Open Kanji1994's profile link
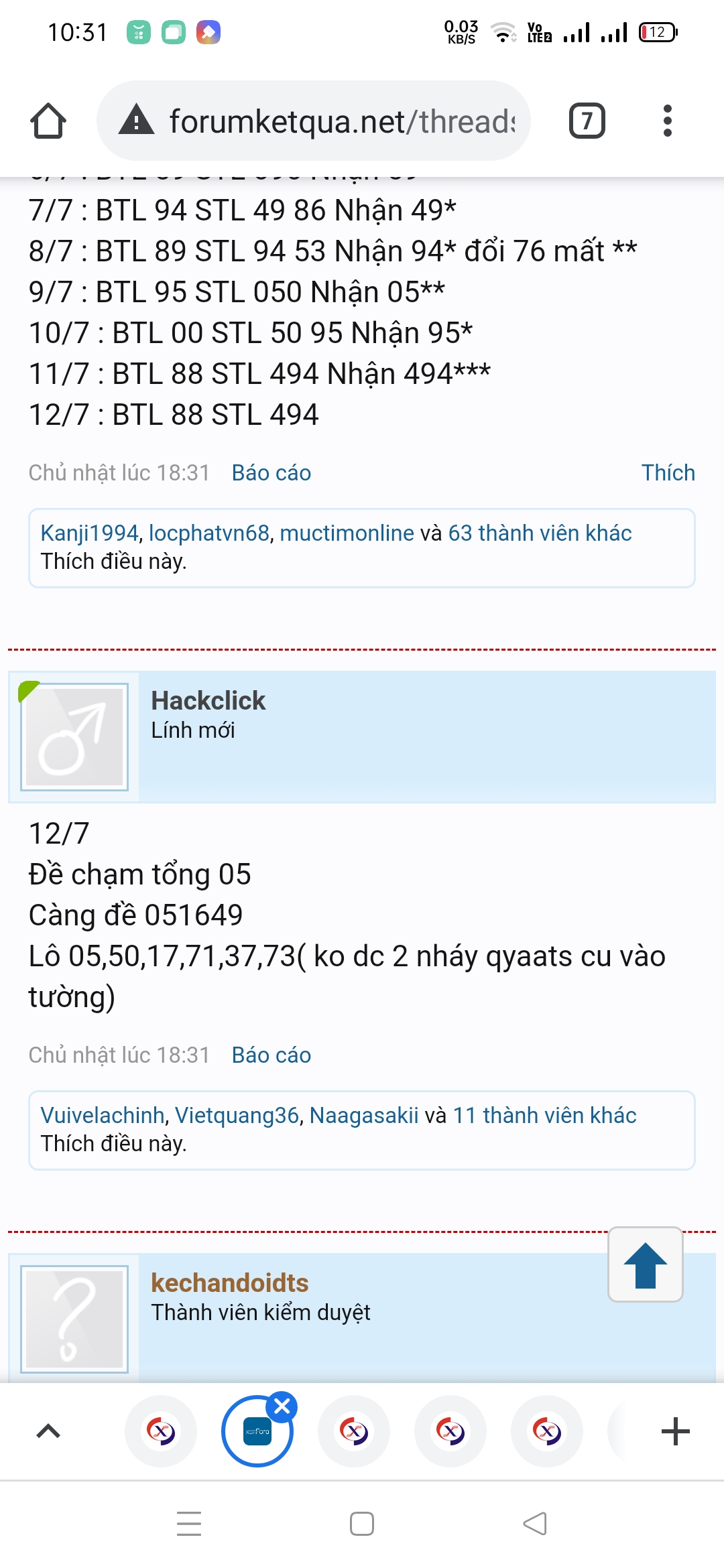Viewport: 724px width, 1568px height. coord(89,533)
